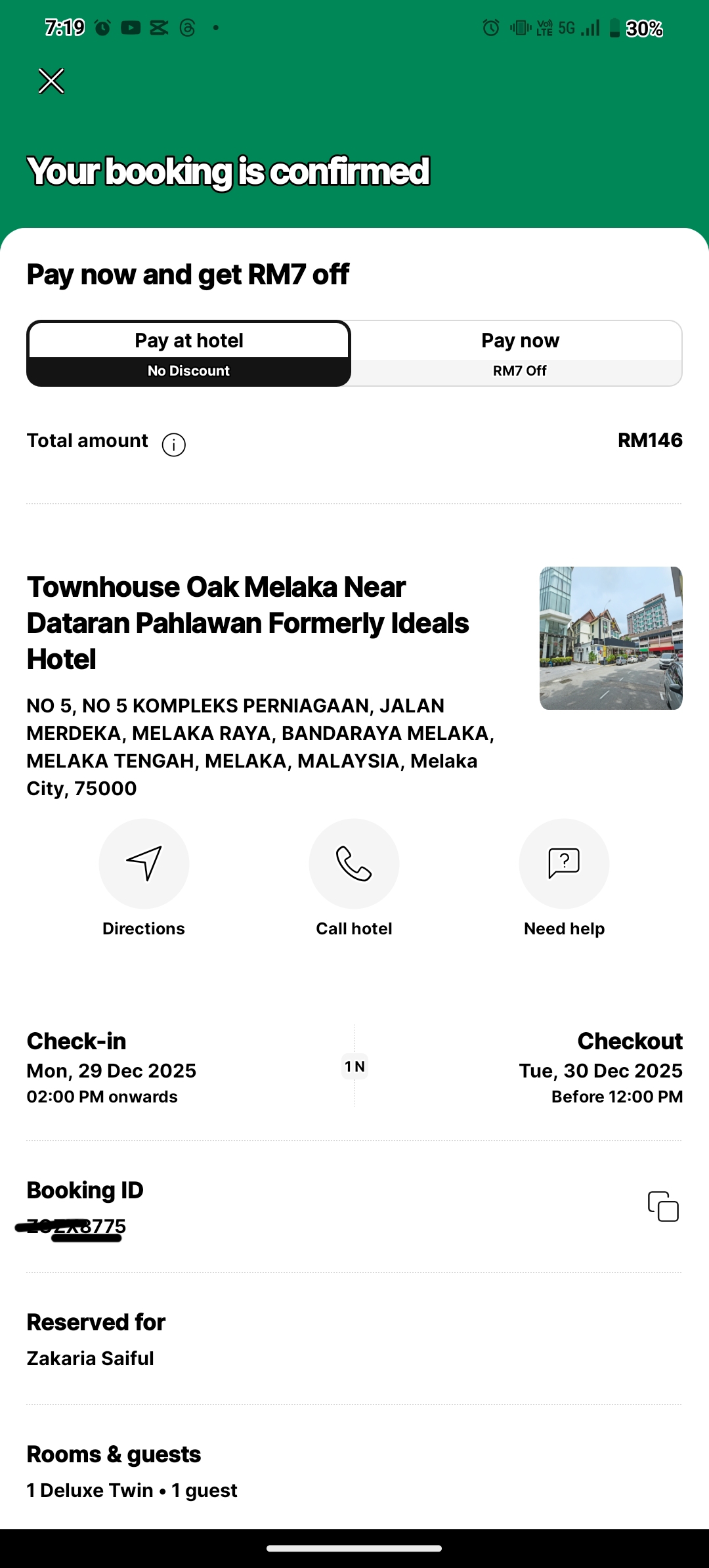The height and width of the screenshot is (1568, 709).
Task: Copy the booking ID
Action: tap(663, 1206)
